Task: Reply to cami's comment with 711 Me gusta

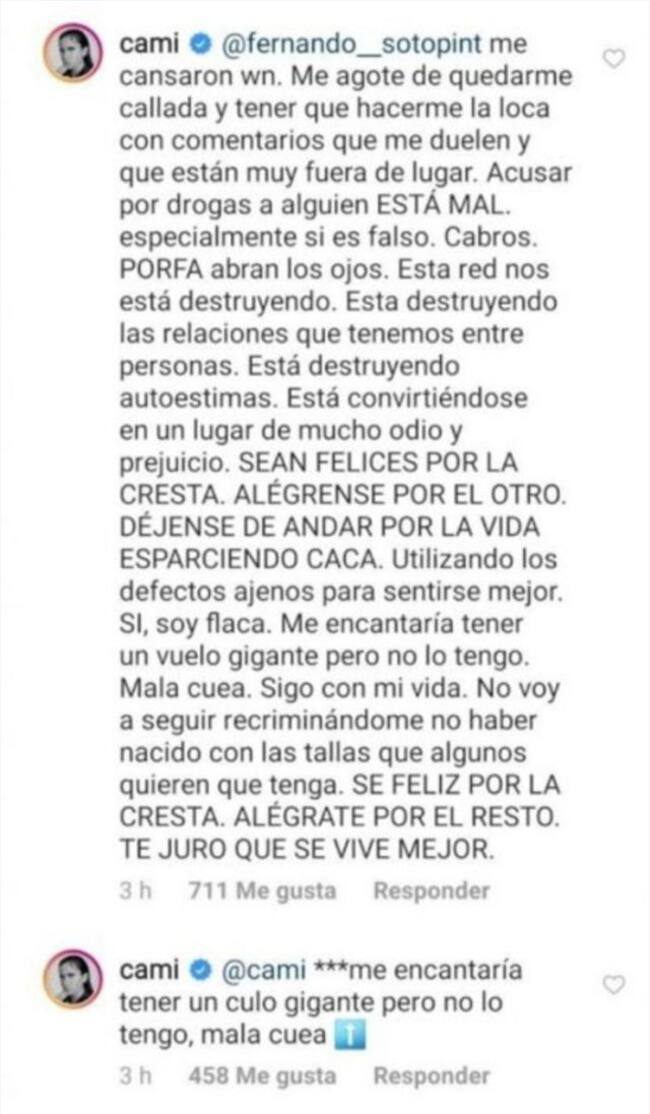Action: pyautogui.click(x=431, y=890)
